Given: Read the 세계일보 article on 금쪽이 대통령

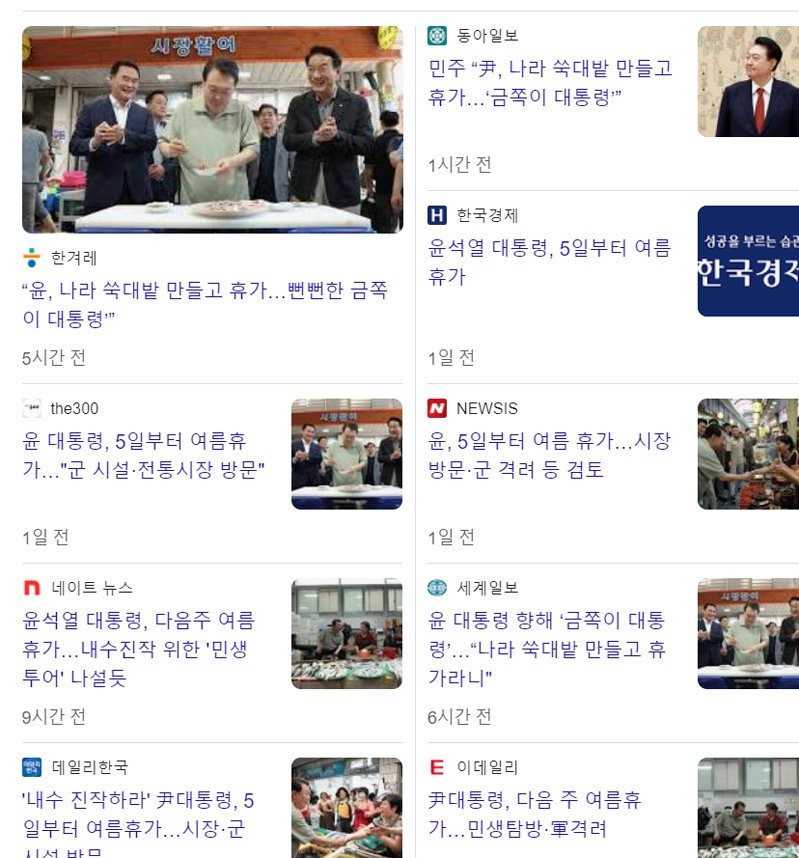Looking at the screenshot, I should pos(548,649).
